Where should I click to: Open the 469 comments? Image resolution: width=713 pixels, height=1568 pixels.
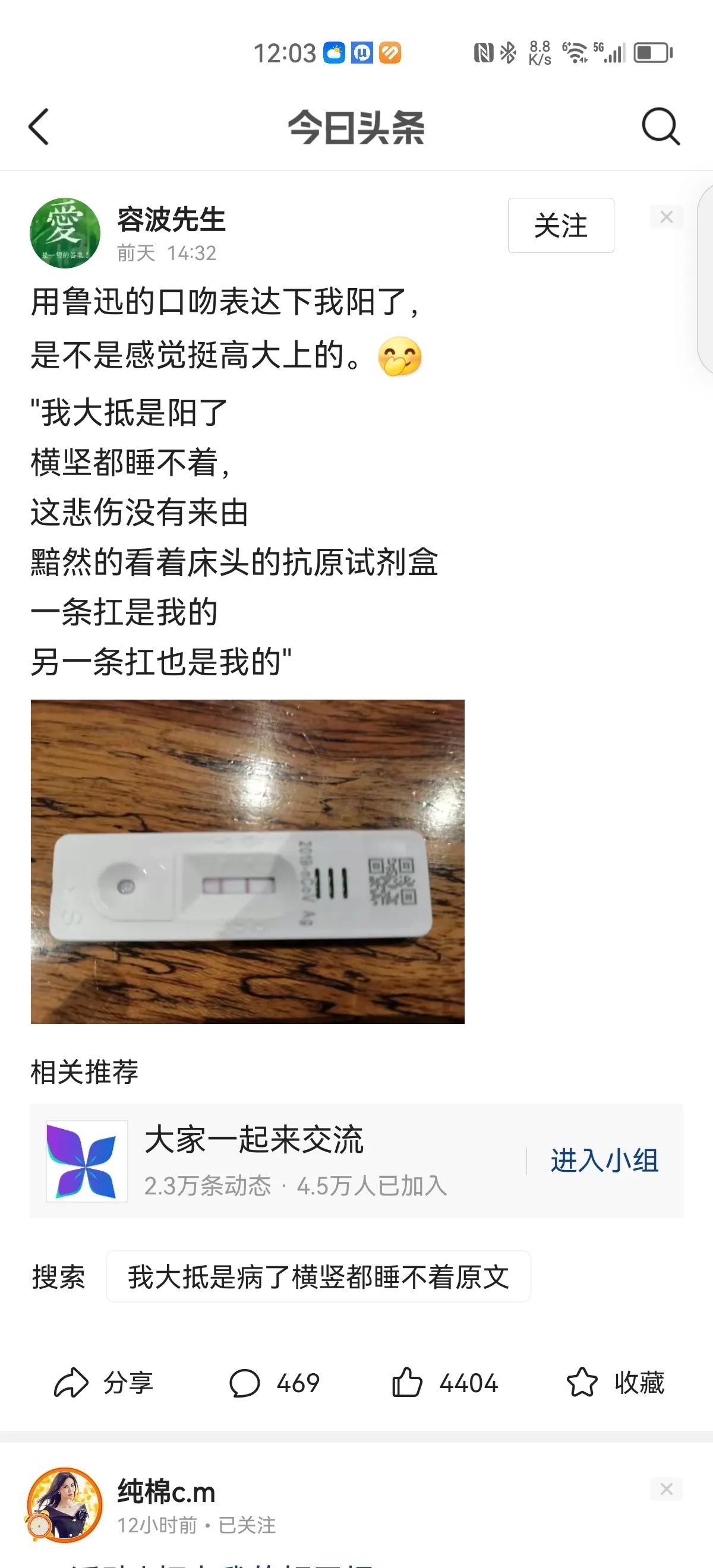click(274, 1382)
